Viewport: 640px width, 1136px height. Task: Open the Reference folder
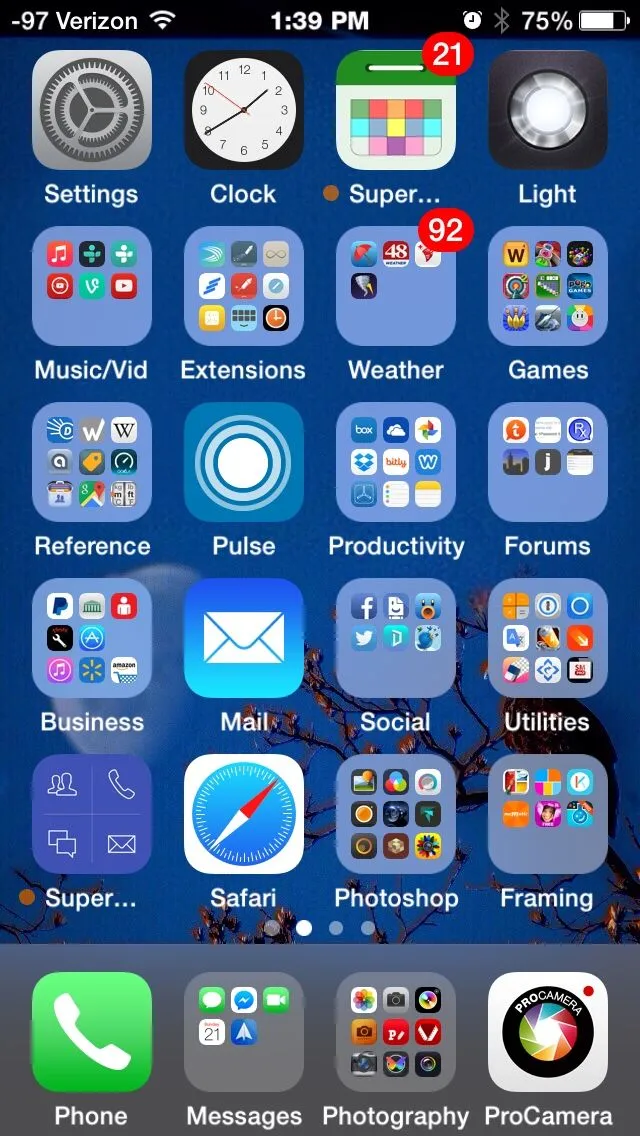point(92,462)
